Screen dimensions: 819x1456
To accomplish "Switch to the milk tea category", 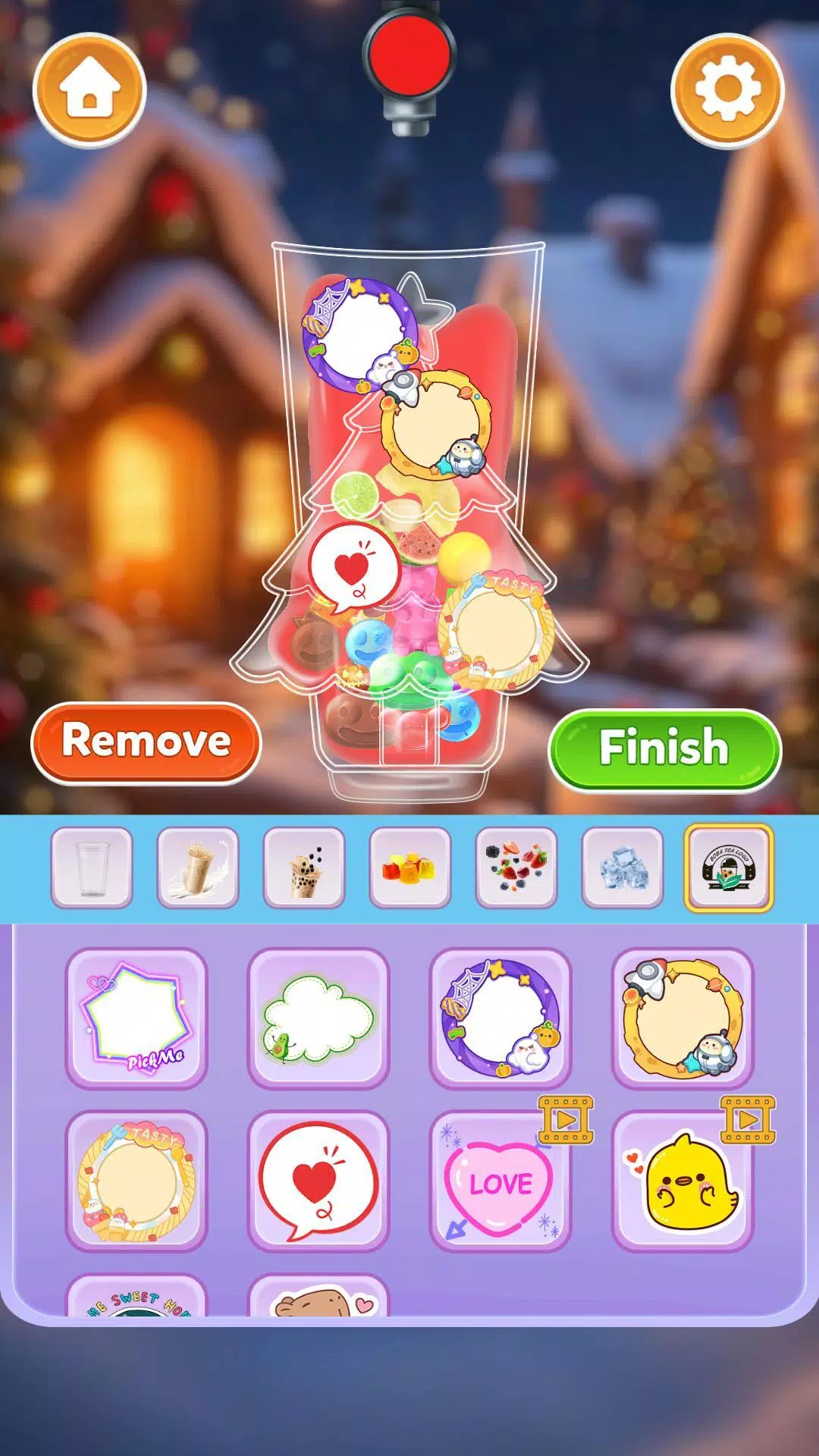I will click(x=198, y=868).
